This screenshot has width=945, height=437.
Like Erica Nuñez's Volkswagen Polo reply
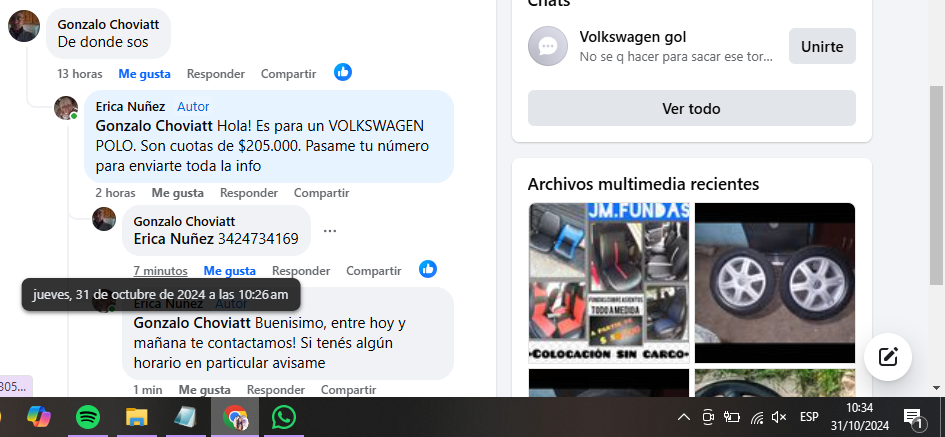[177, 192]
